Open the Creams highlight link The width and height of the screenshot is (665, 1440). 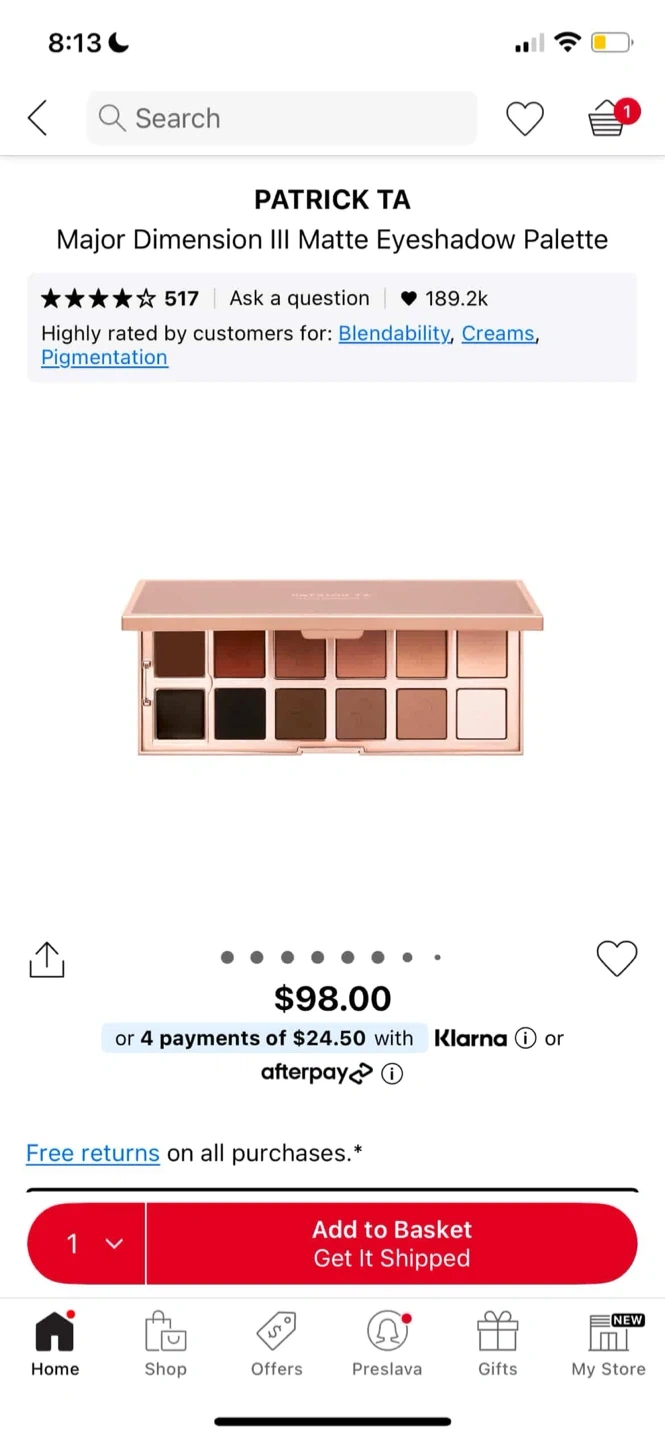click(498, 333)
